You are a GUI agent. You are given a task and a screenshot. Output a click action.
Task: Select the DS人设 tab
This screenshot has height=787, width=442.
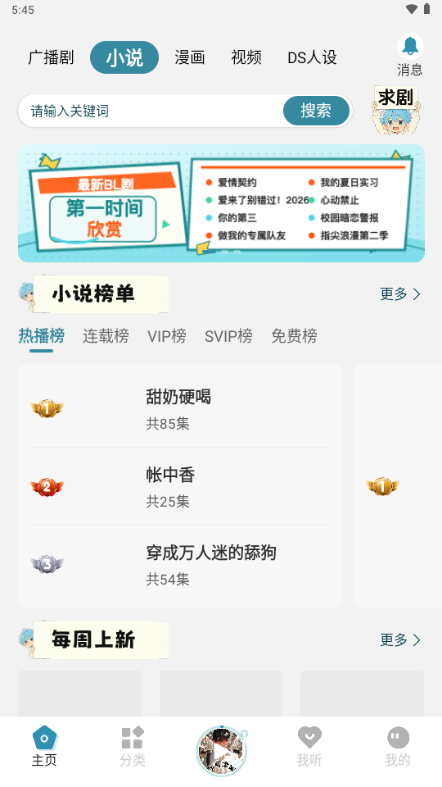[312, 57]
